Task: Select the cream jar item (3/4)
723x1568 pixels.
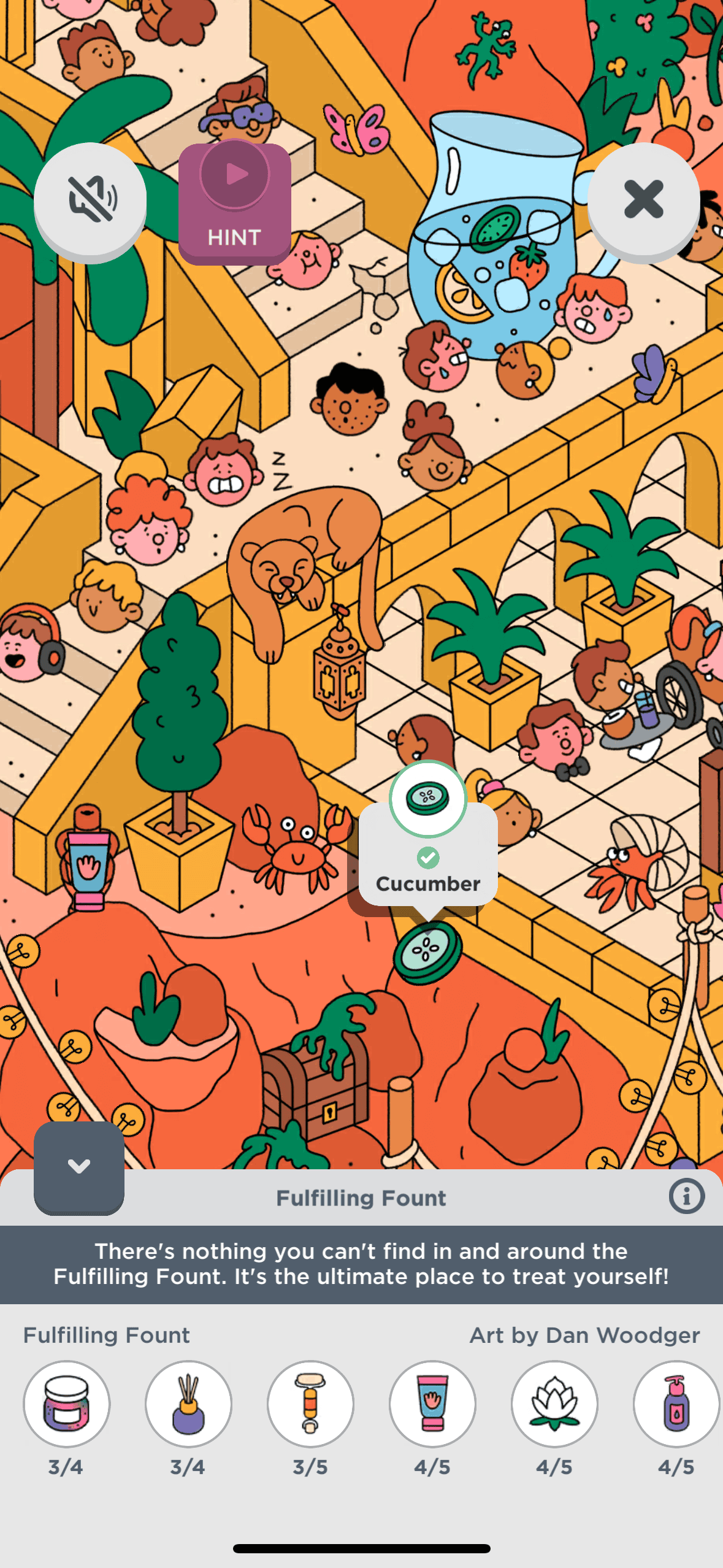Action: (66, 1404)
